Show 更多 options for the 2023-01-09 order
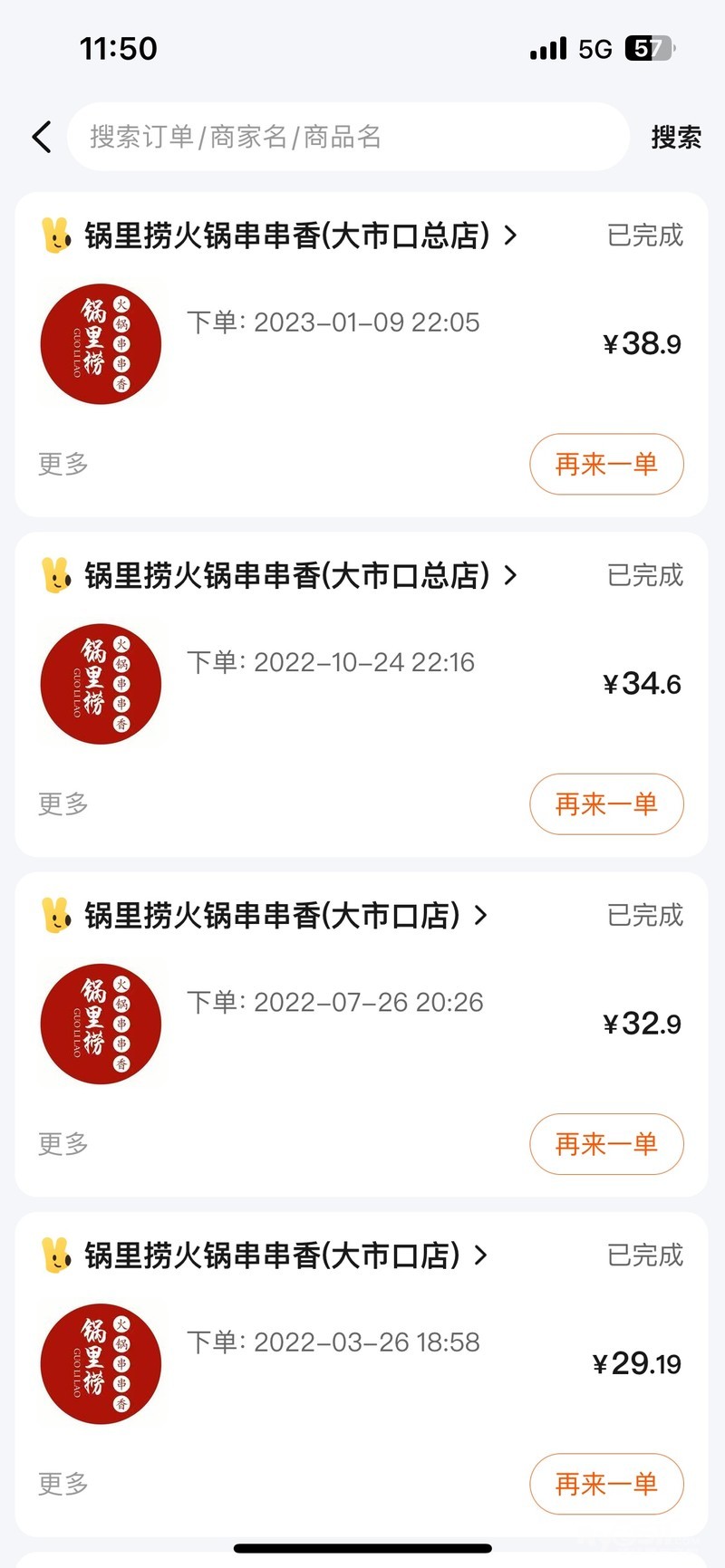Viewport: 725px width, 1568px height. [x=63, y=465]
